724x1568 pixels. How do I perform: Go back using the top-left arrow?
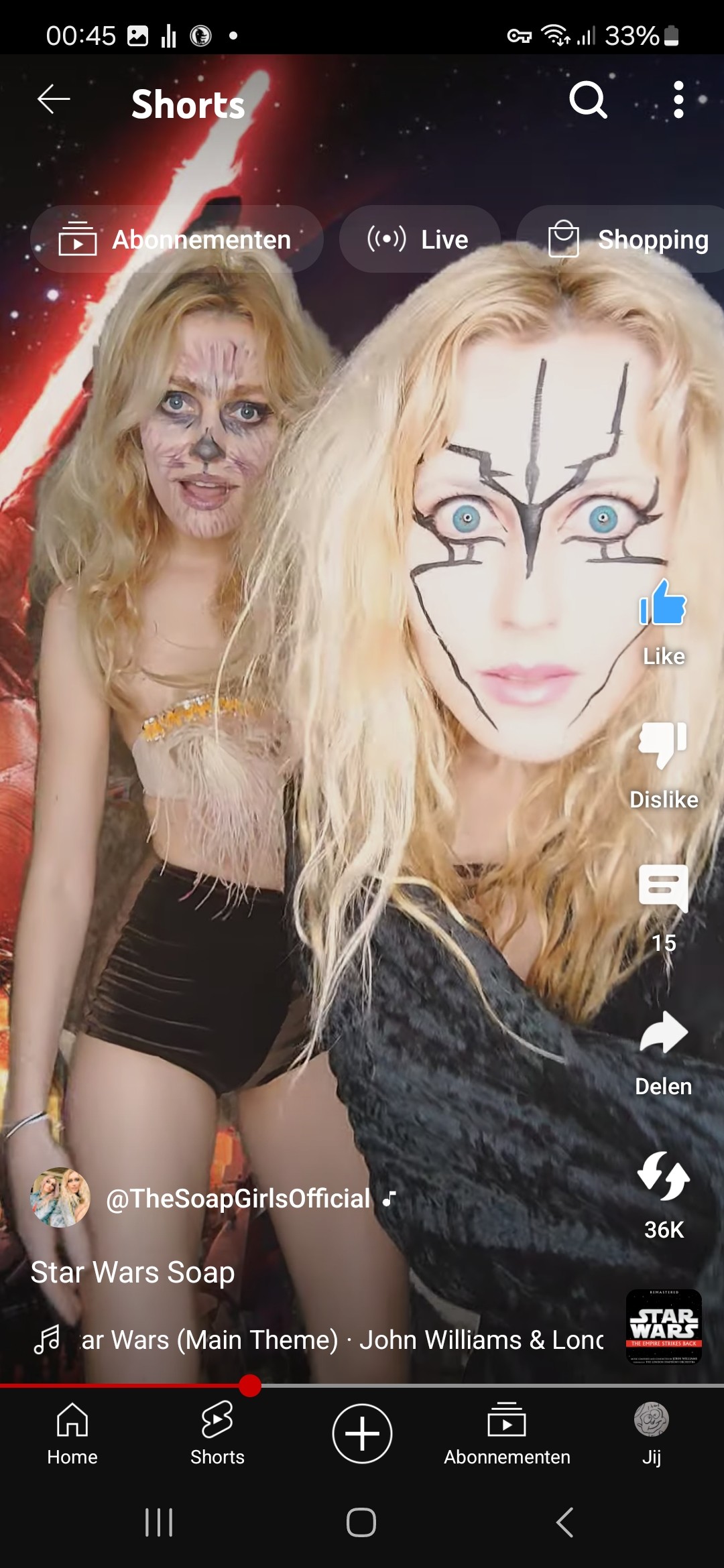pyautogui.click(x=54, y=101)
